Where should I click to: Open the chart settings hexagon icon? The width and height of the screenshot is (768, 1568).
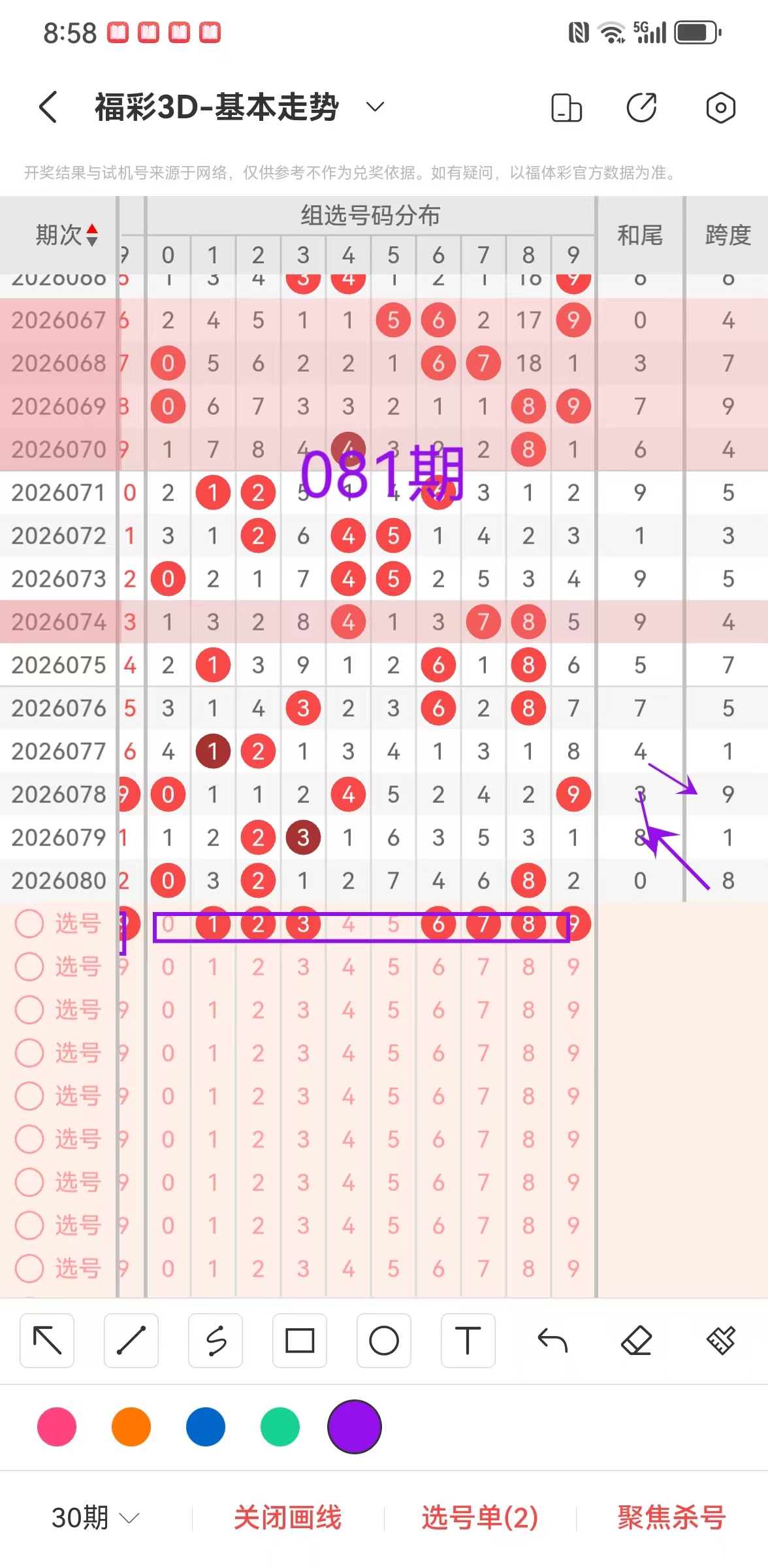coord(720,108)
